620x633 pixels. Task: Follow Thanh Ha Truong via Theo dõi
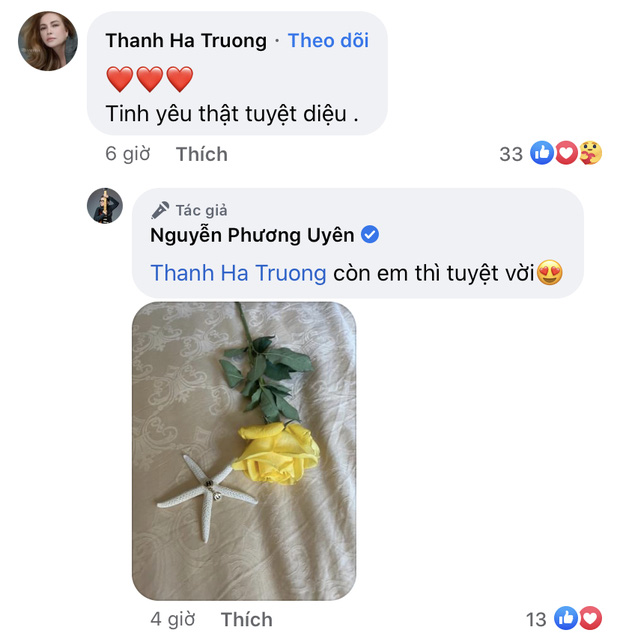point(327,41)
